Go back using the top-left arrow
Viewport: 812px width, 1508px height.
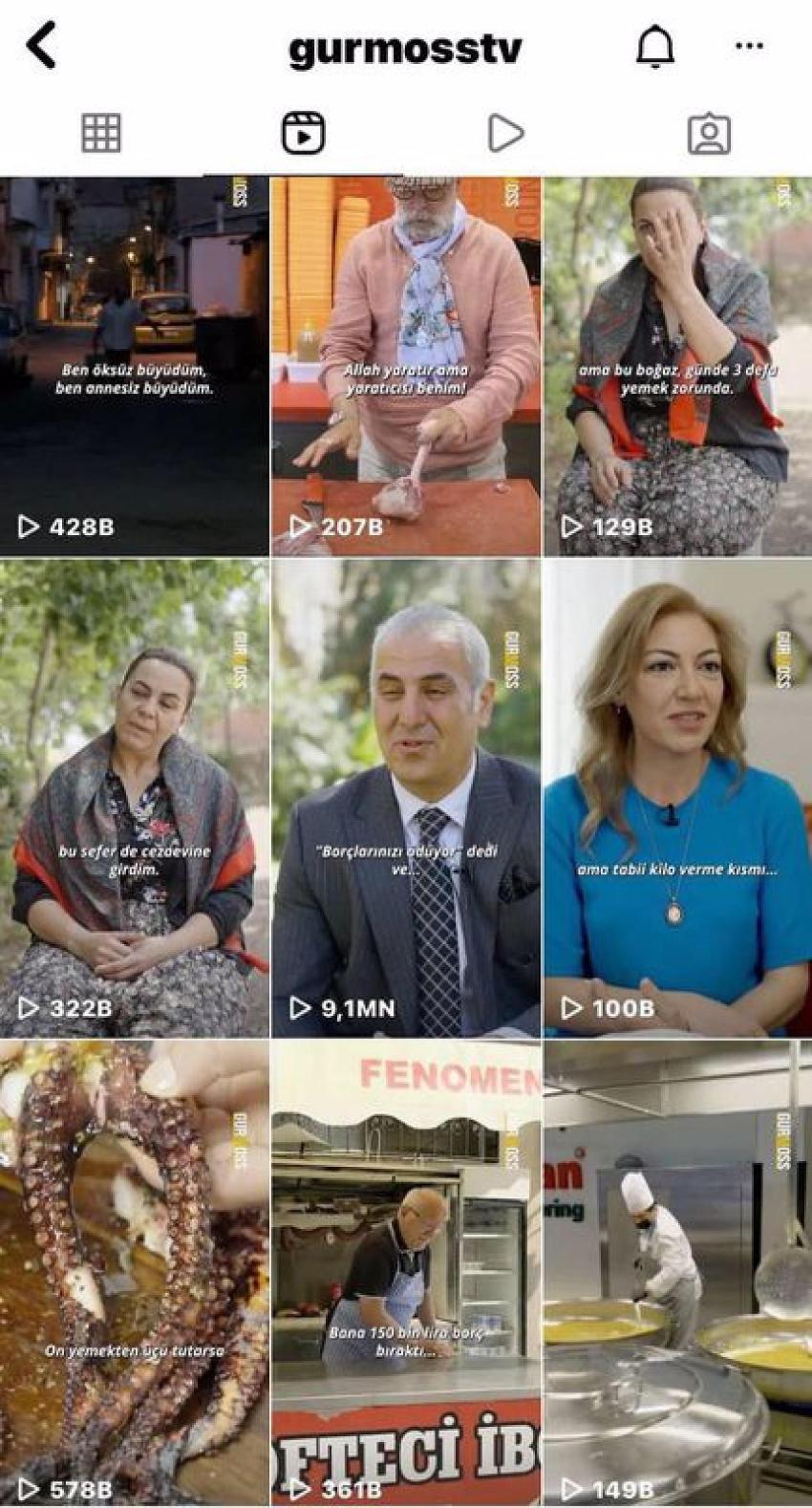tap(42, 46)
